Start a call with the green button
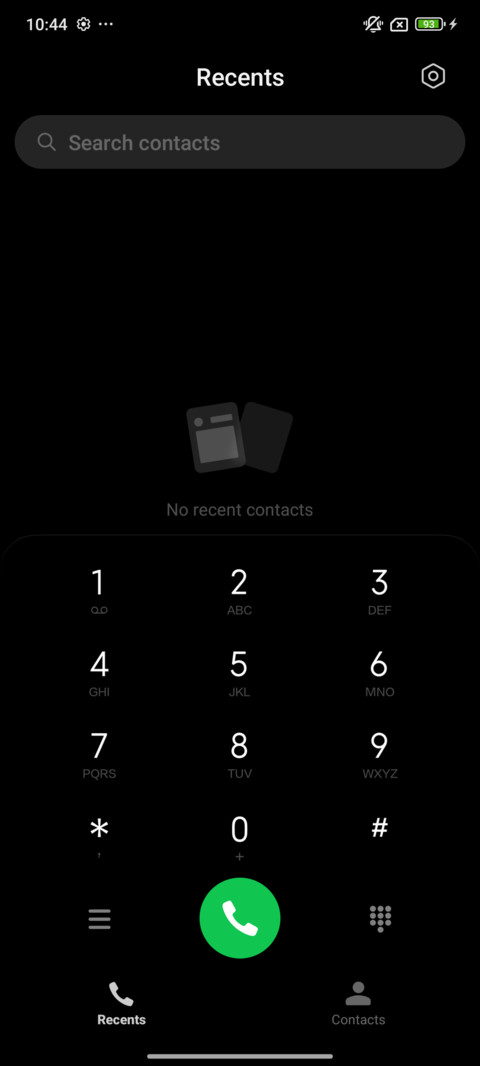This screenshot has width=480, height=1066. click(240, 918)
